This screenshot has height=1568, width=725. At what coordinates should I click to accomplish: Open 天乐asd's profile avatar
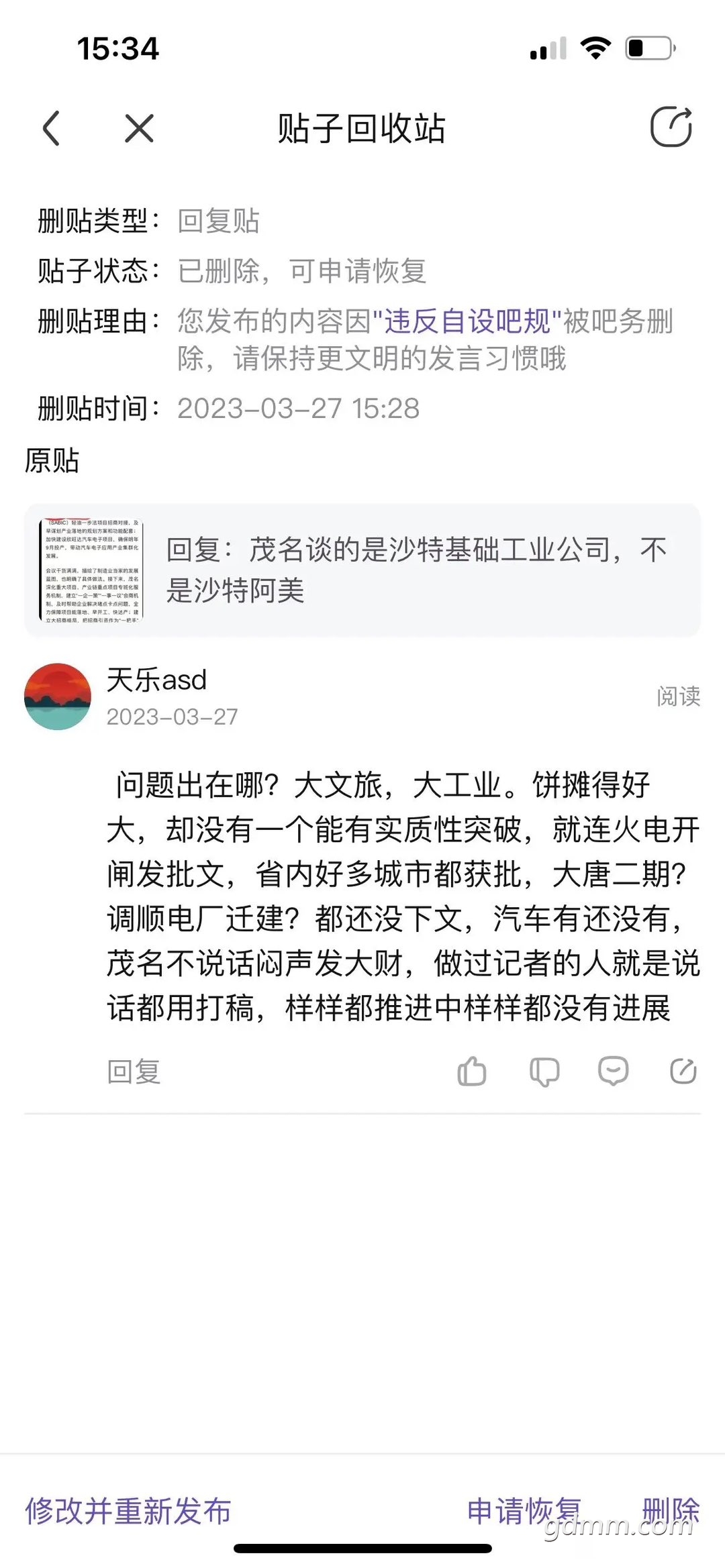tap(58, 696)
